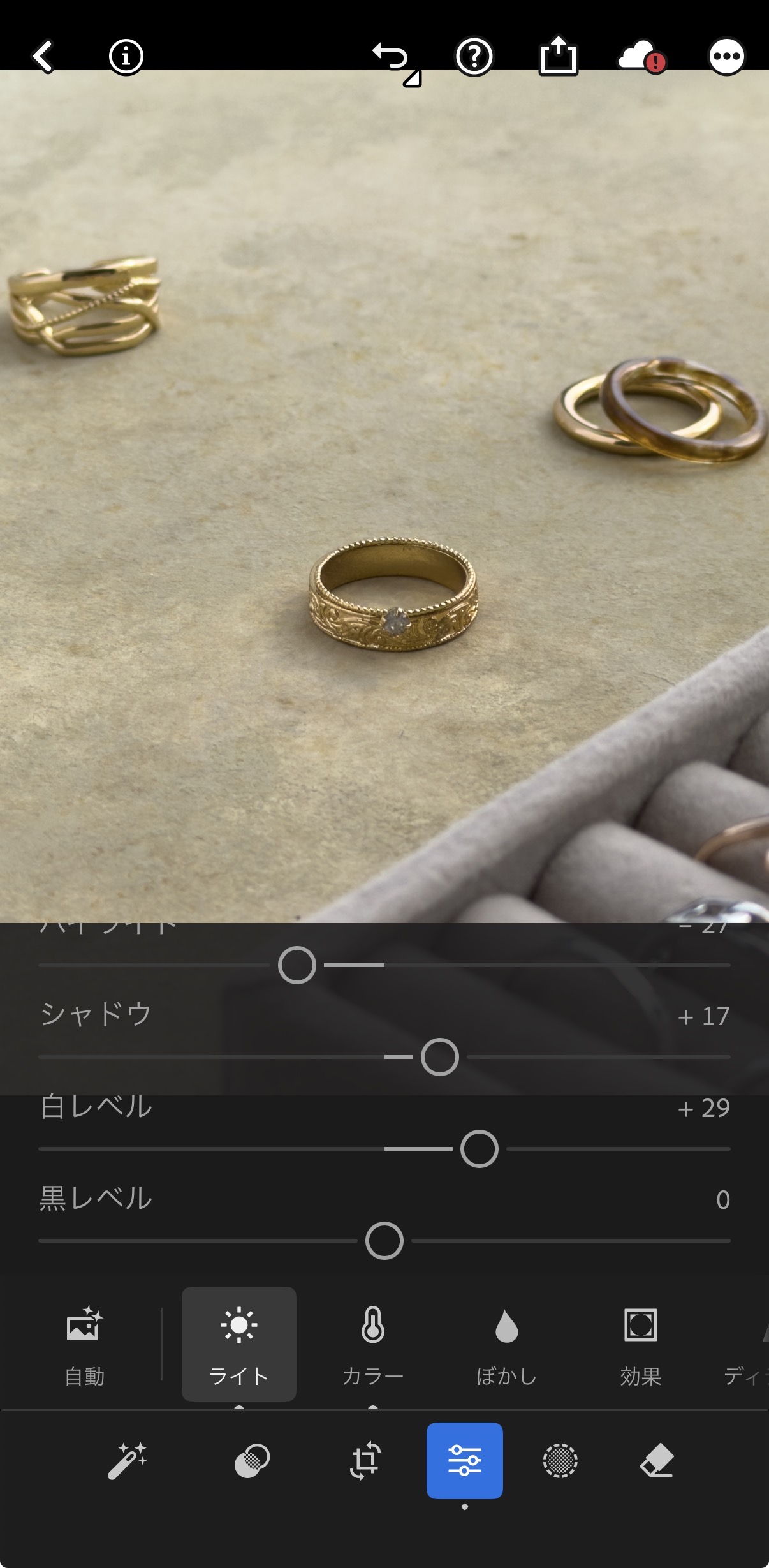Viewport: 769px width, 1568px height.
Task: Open the crop and rotate tool
Action: pos(366,1460)
